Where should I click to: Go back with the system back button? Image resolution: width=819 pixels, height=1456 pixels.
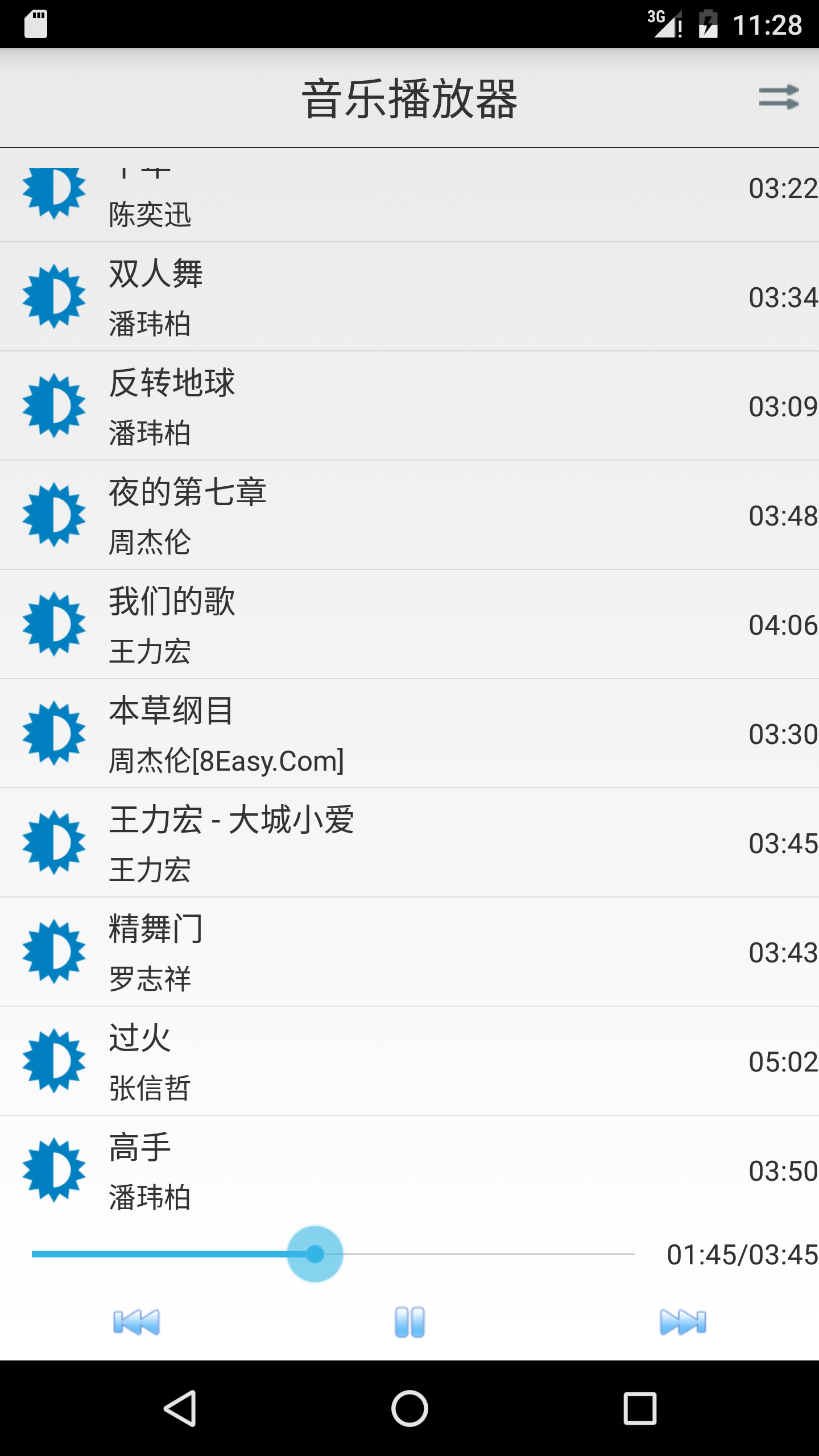[180, 1408]
